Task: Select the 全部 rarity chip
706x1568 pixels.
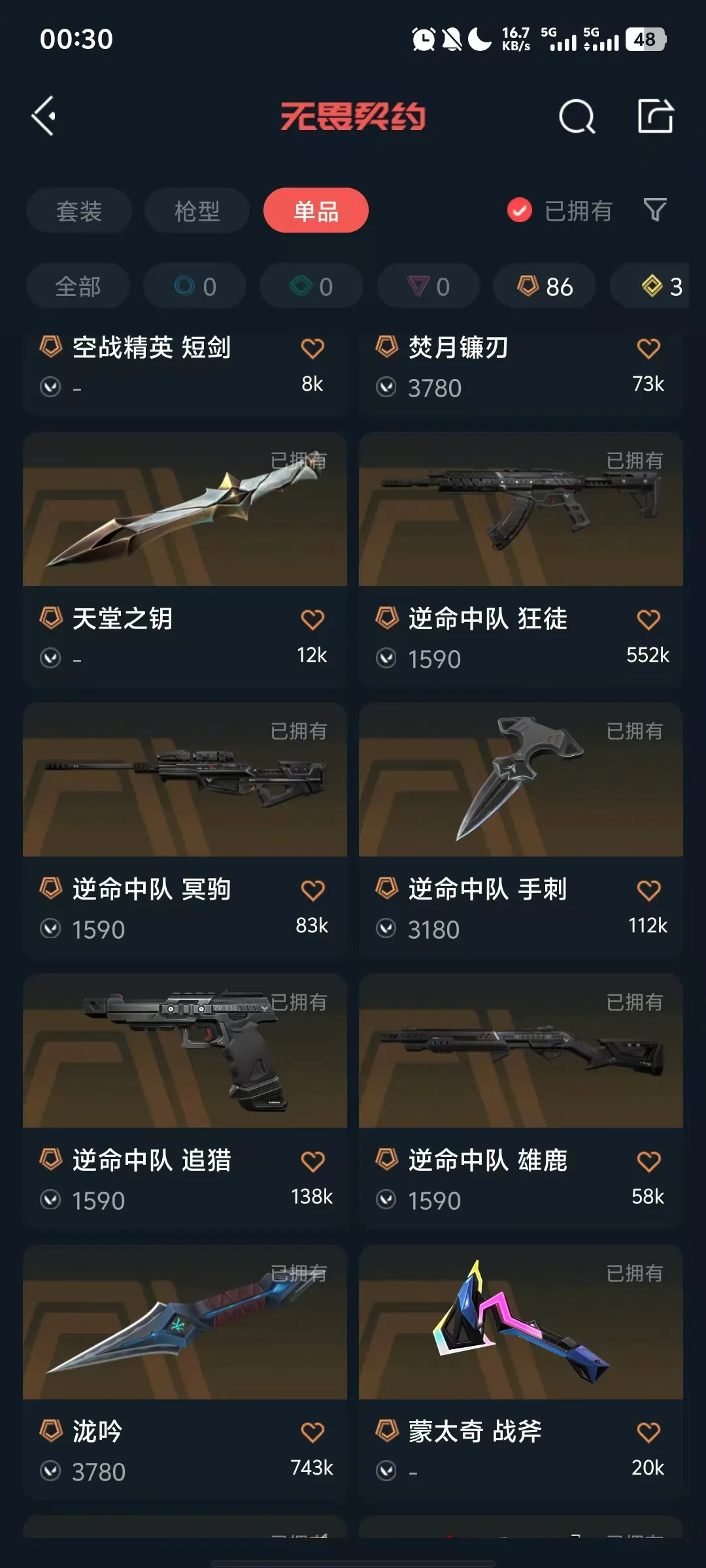Action: pos(78,286)
